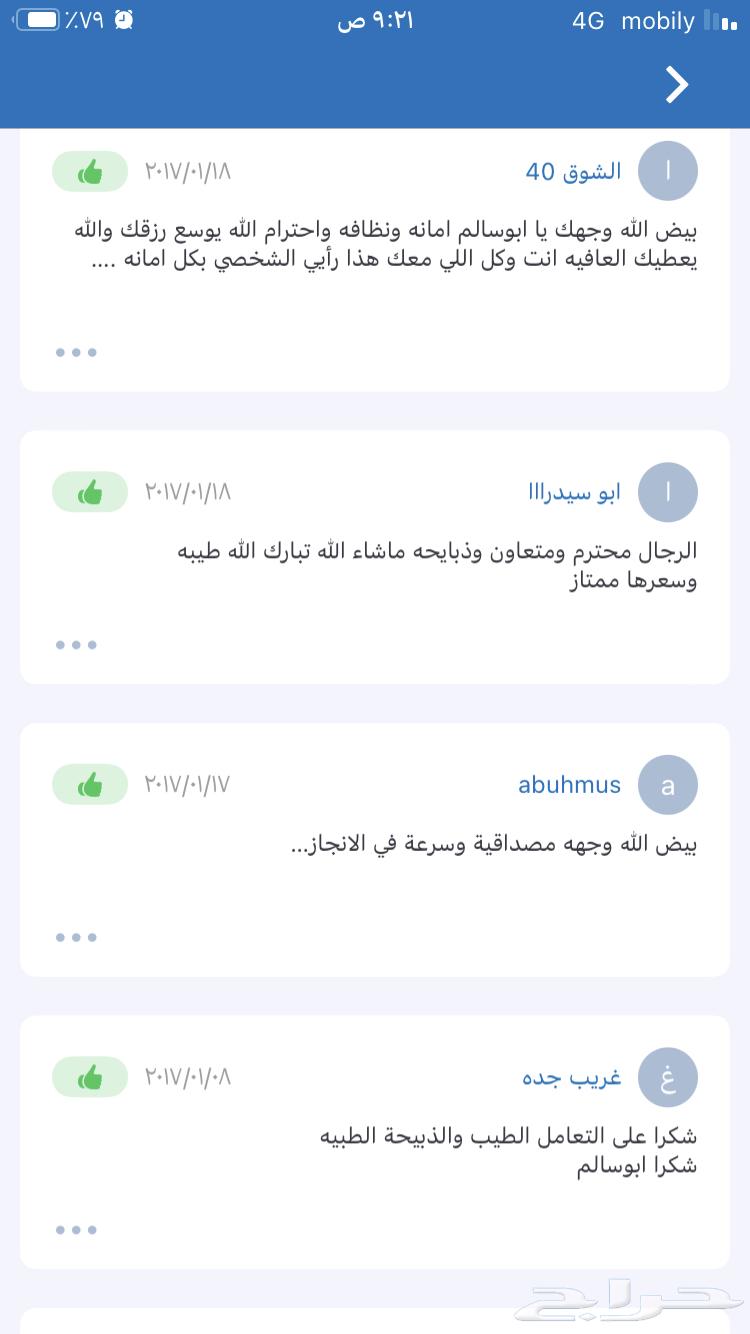Viewport: 750px width, 1334px height.
Task: Like الشوق 40's review with the thumbs-up
Action: click(x=89, y=171)
